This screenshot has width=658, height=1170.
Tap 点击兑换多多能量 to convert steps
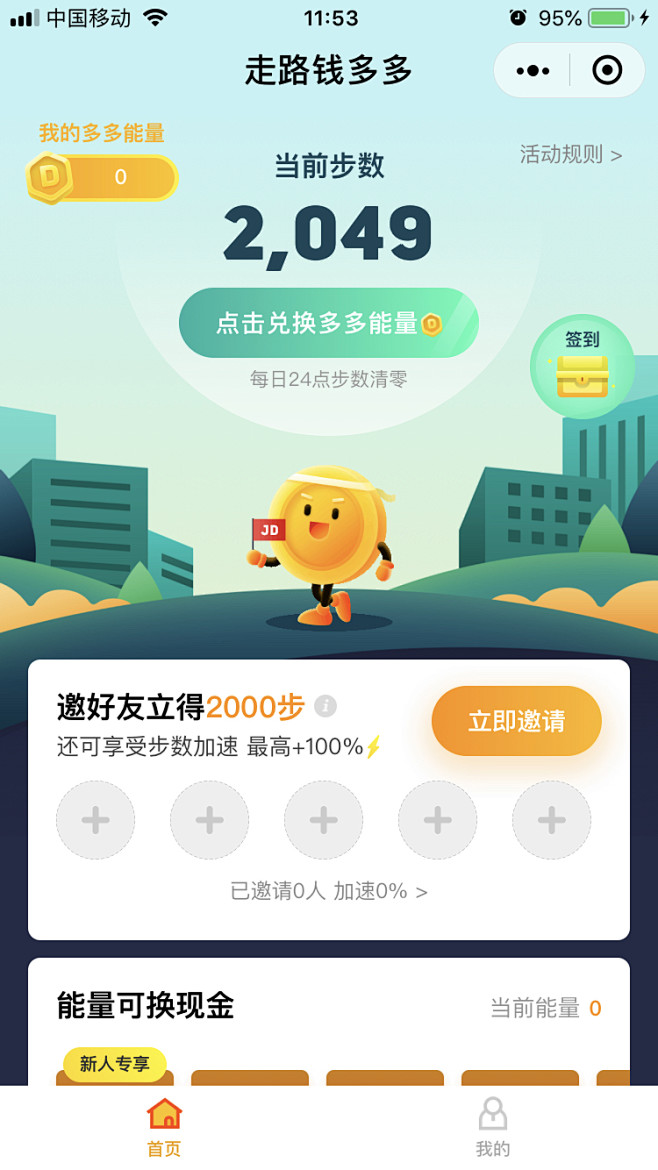coord(328,323)
